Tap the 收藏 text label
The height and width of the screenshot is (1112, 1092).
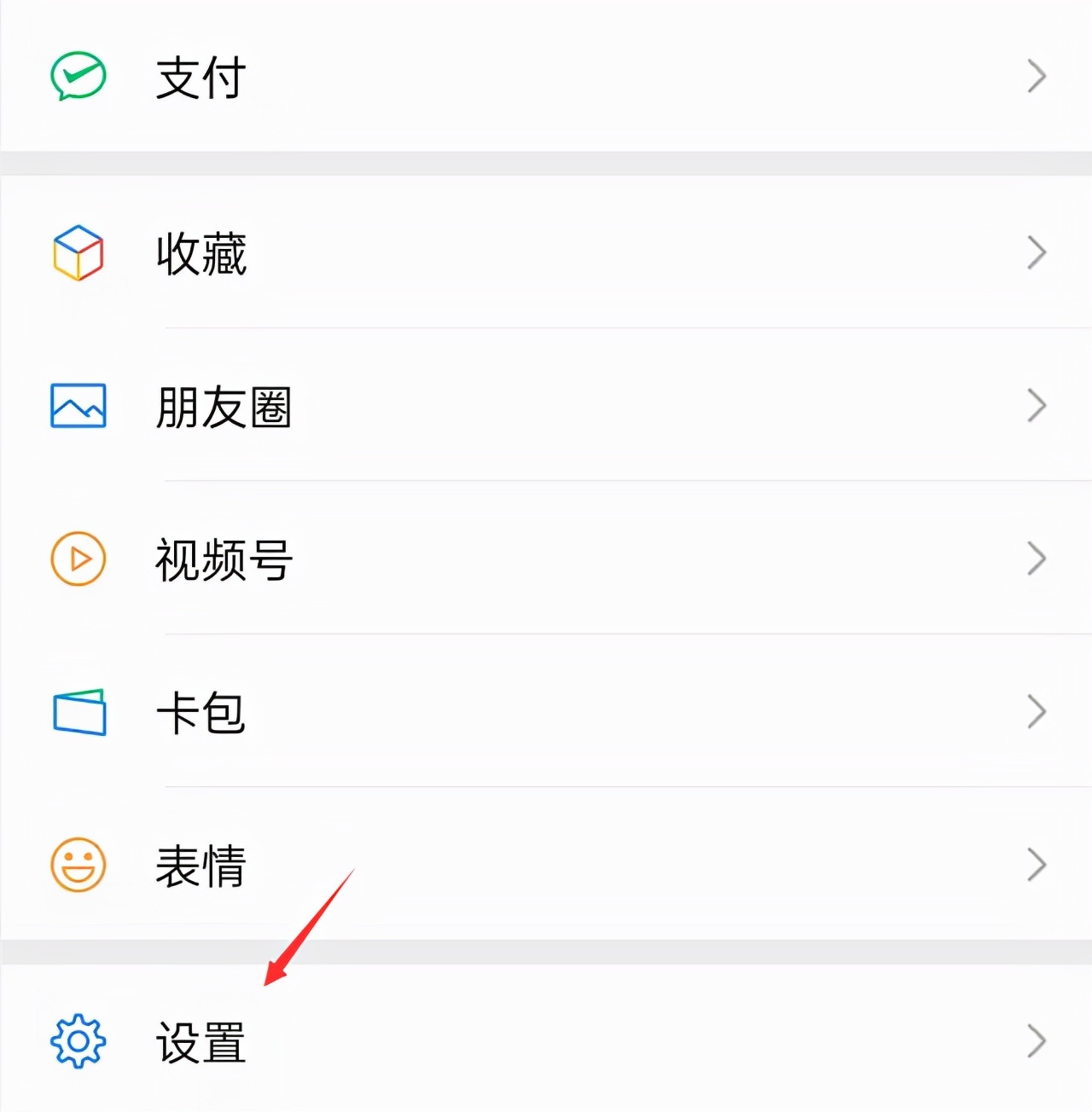(x=200, y=253)
